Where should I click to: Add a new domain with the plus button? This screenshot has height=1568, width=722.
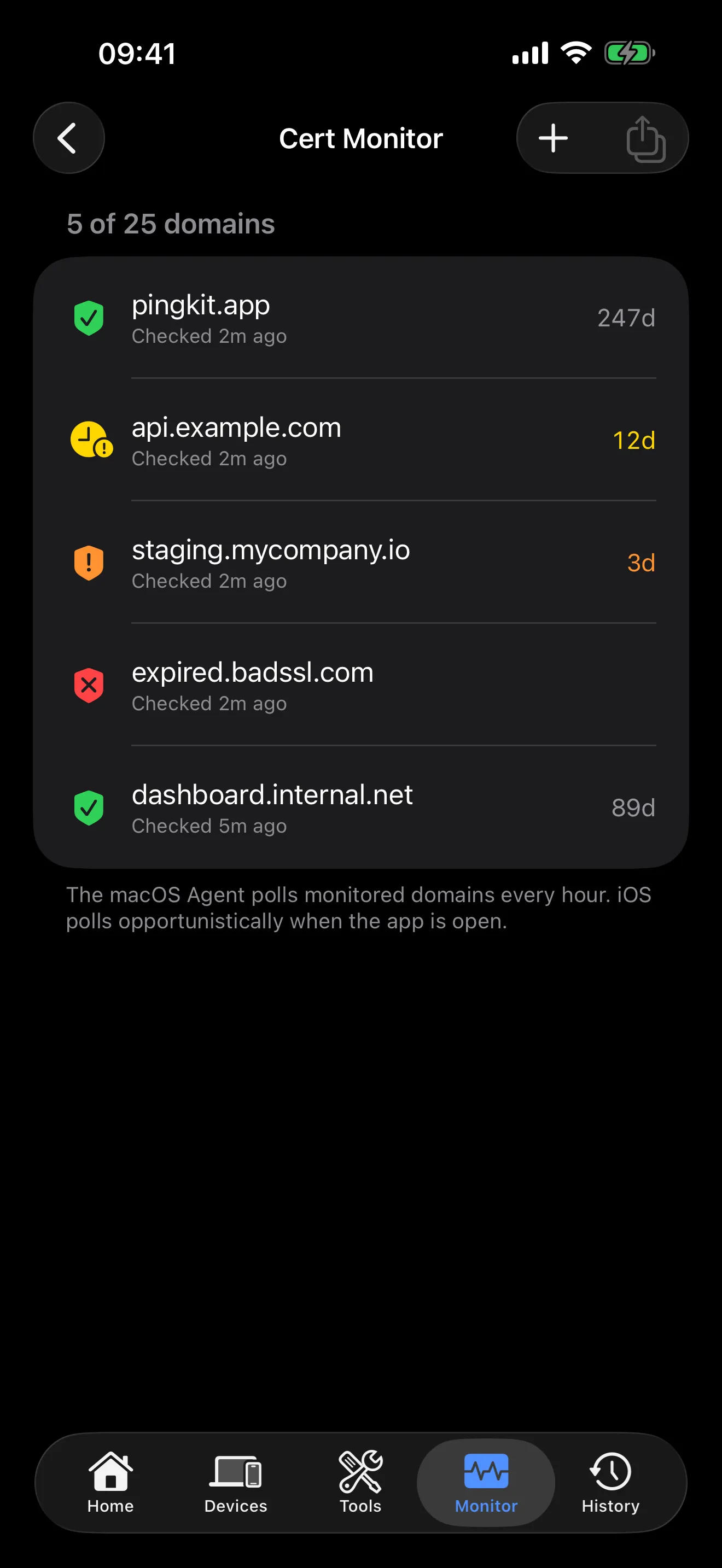click(x=553, y=138)
